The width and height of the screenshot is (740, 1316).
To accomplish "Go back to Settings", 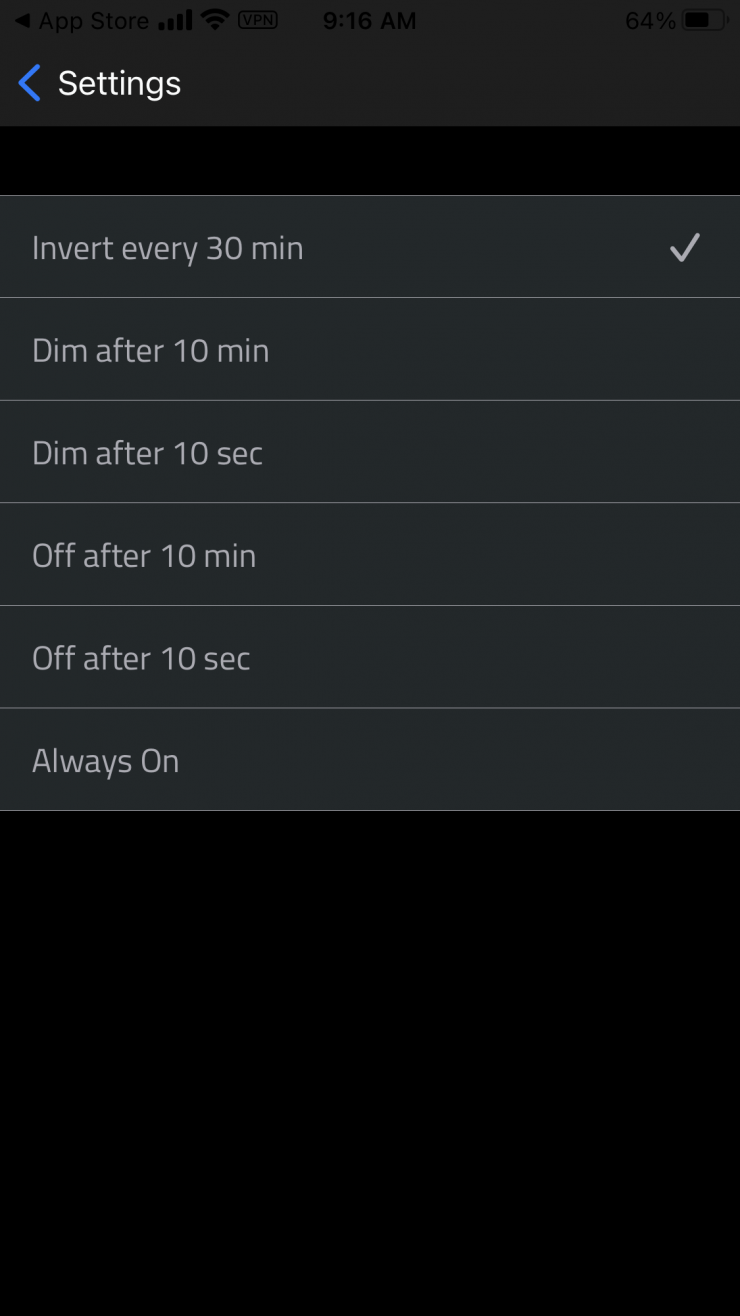I will pos(100,84).
